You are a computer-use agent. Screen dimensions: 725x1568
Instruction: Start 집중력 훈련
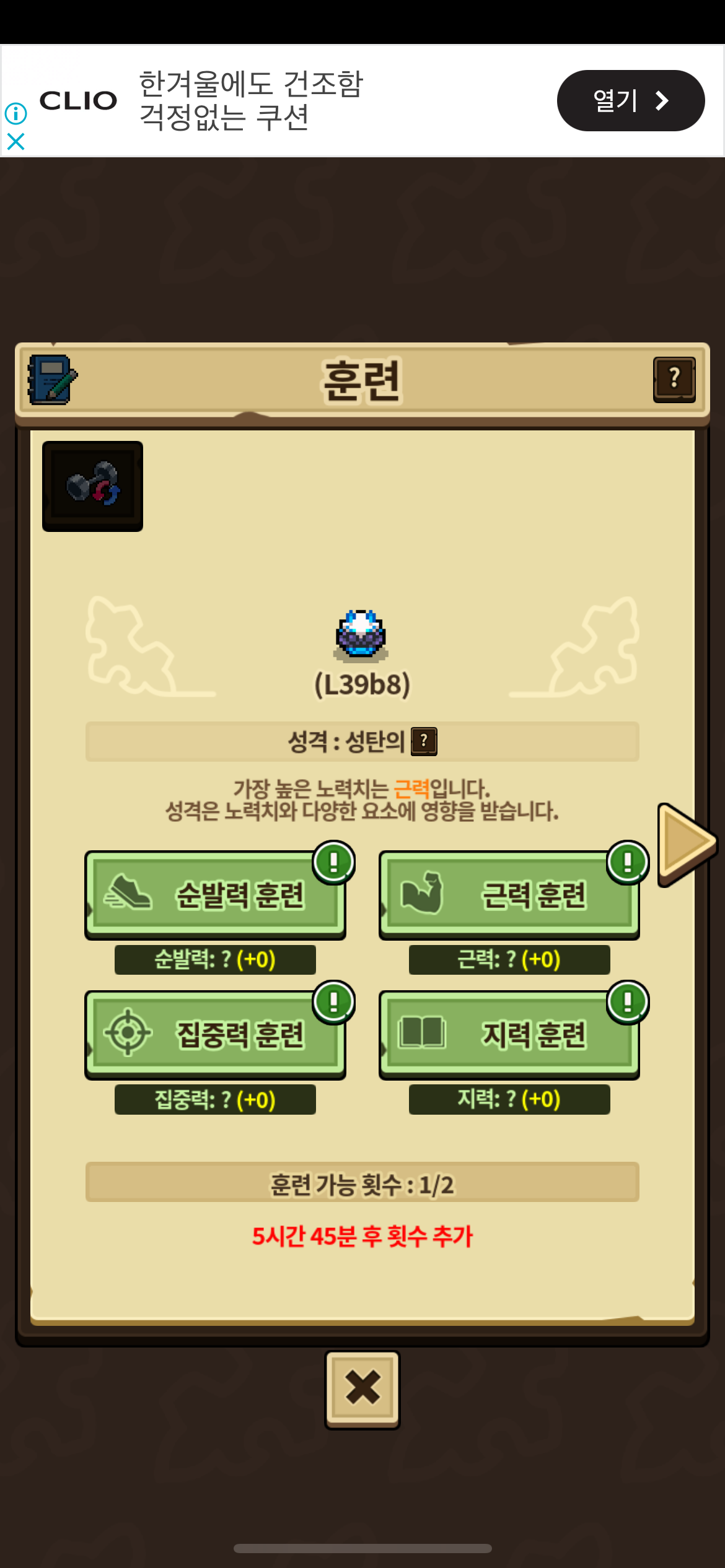click(x=215, y=1034)
